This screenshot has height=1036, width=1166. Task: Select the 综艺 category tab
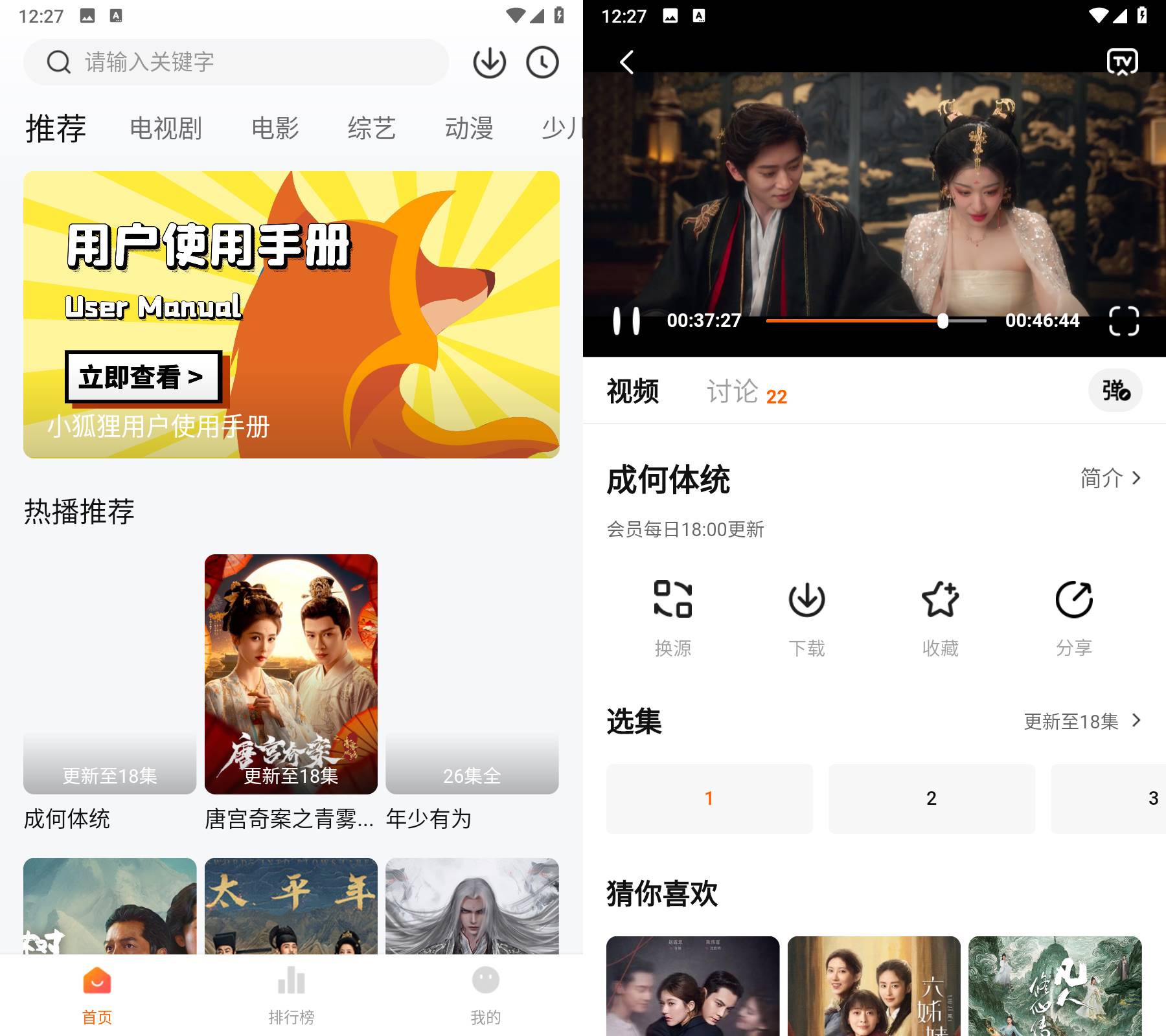click(x=371, y=128)
